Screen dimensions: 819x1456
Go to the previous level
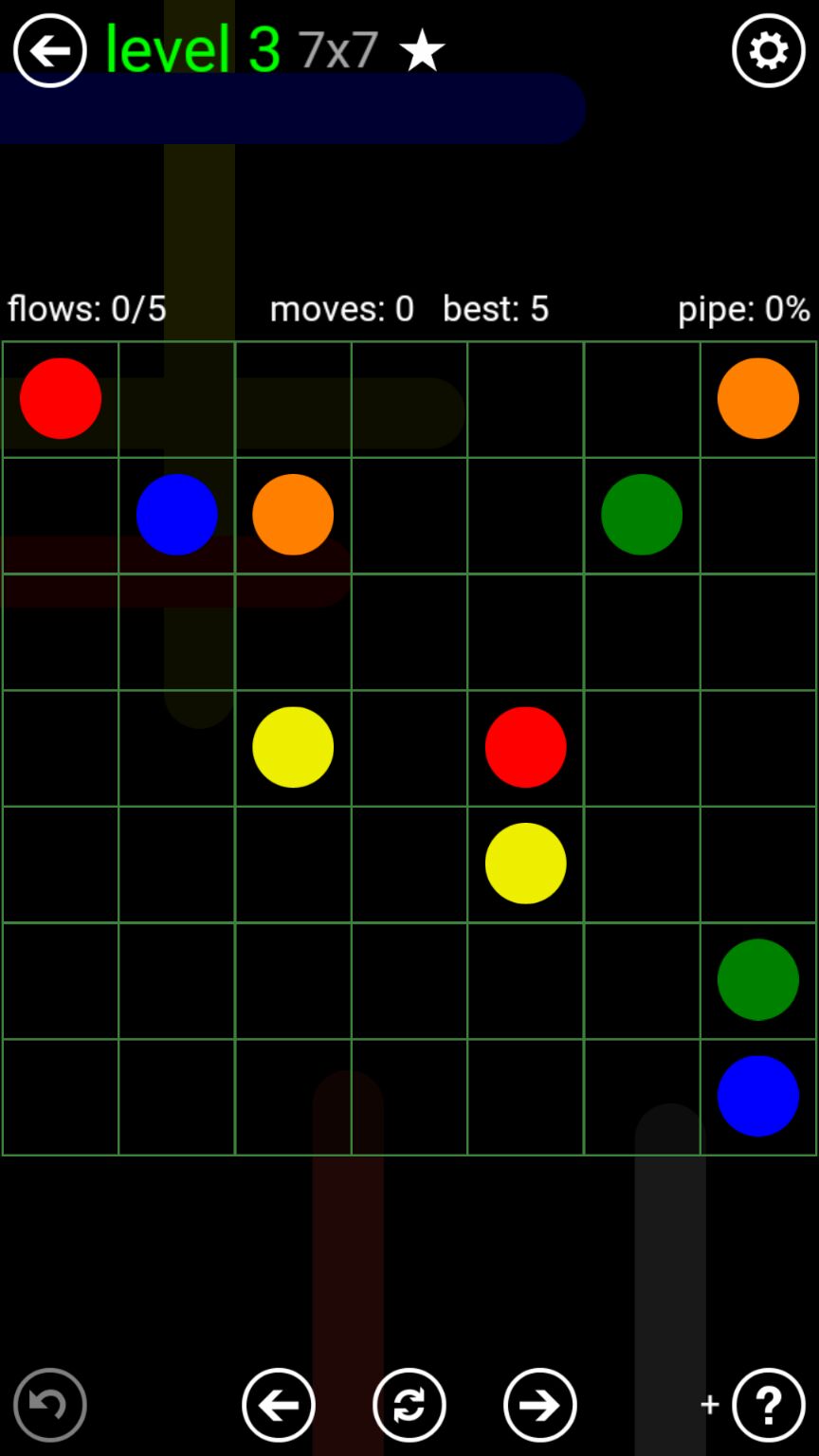click(x=278, y=1405)
